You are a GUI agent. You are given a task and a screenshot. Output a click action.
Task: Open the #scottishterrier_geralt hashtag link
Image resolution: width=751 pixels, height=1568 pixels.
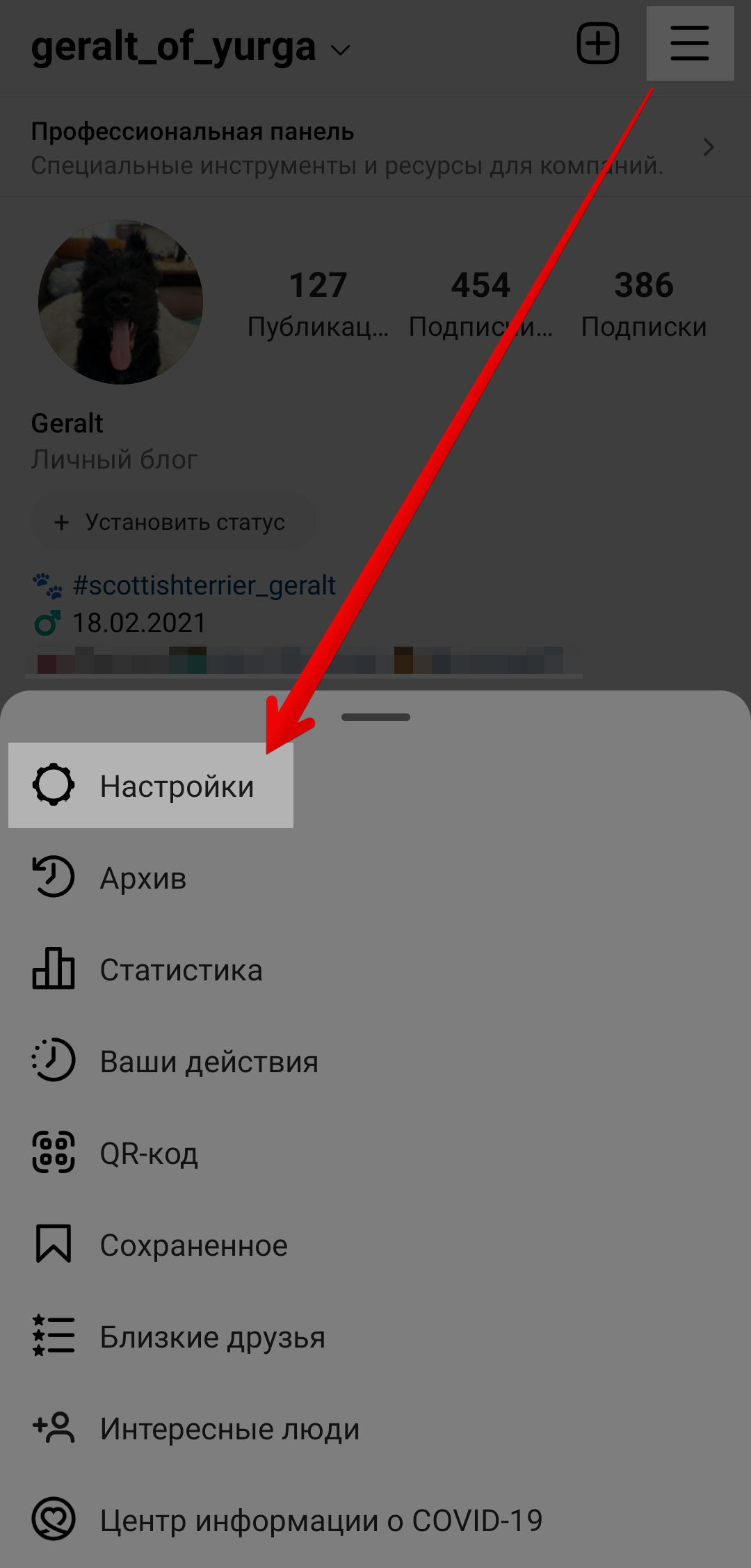click(204, 585)
